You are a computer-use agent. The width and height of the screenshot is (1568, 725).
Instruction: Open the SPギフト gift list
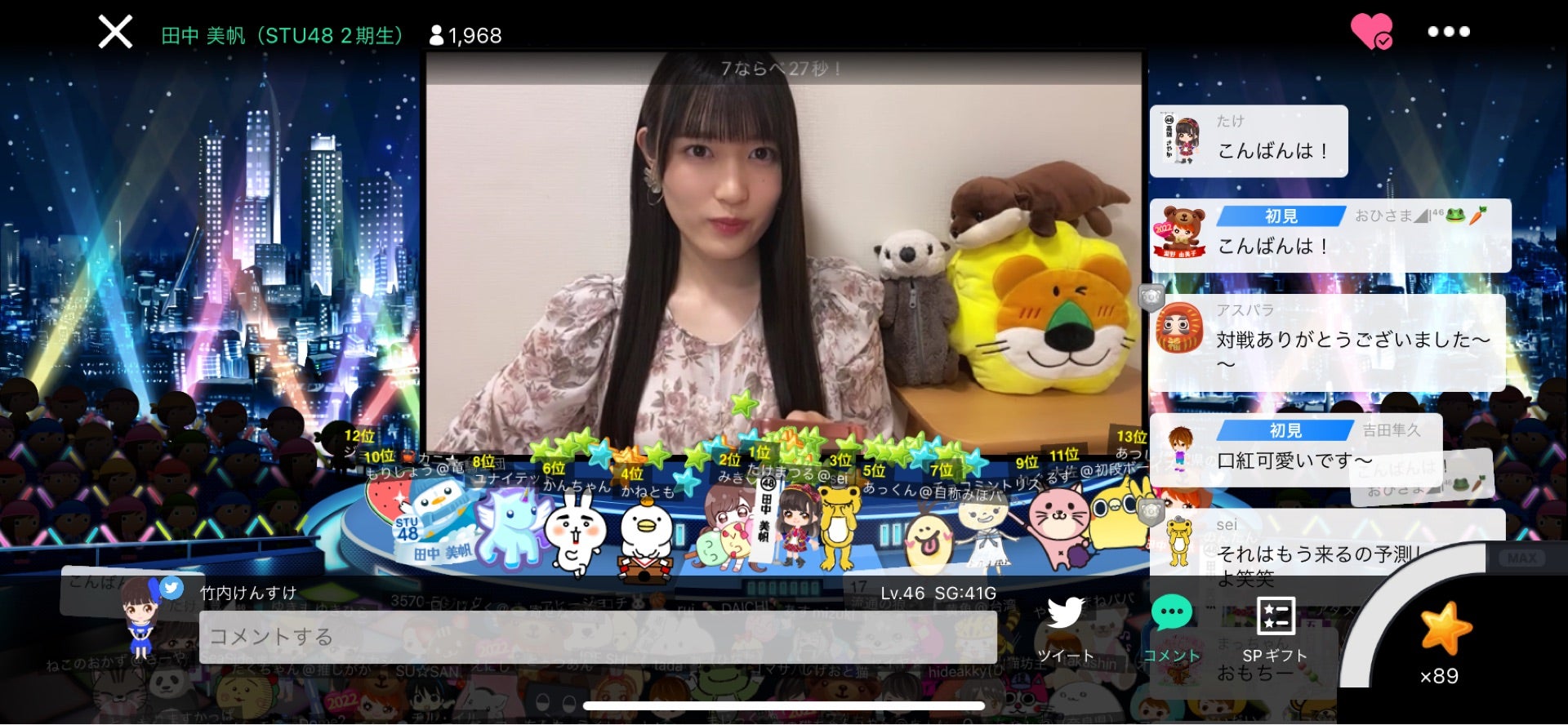point(1275,629)
